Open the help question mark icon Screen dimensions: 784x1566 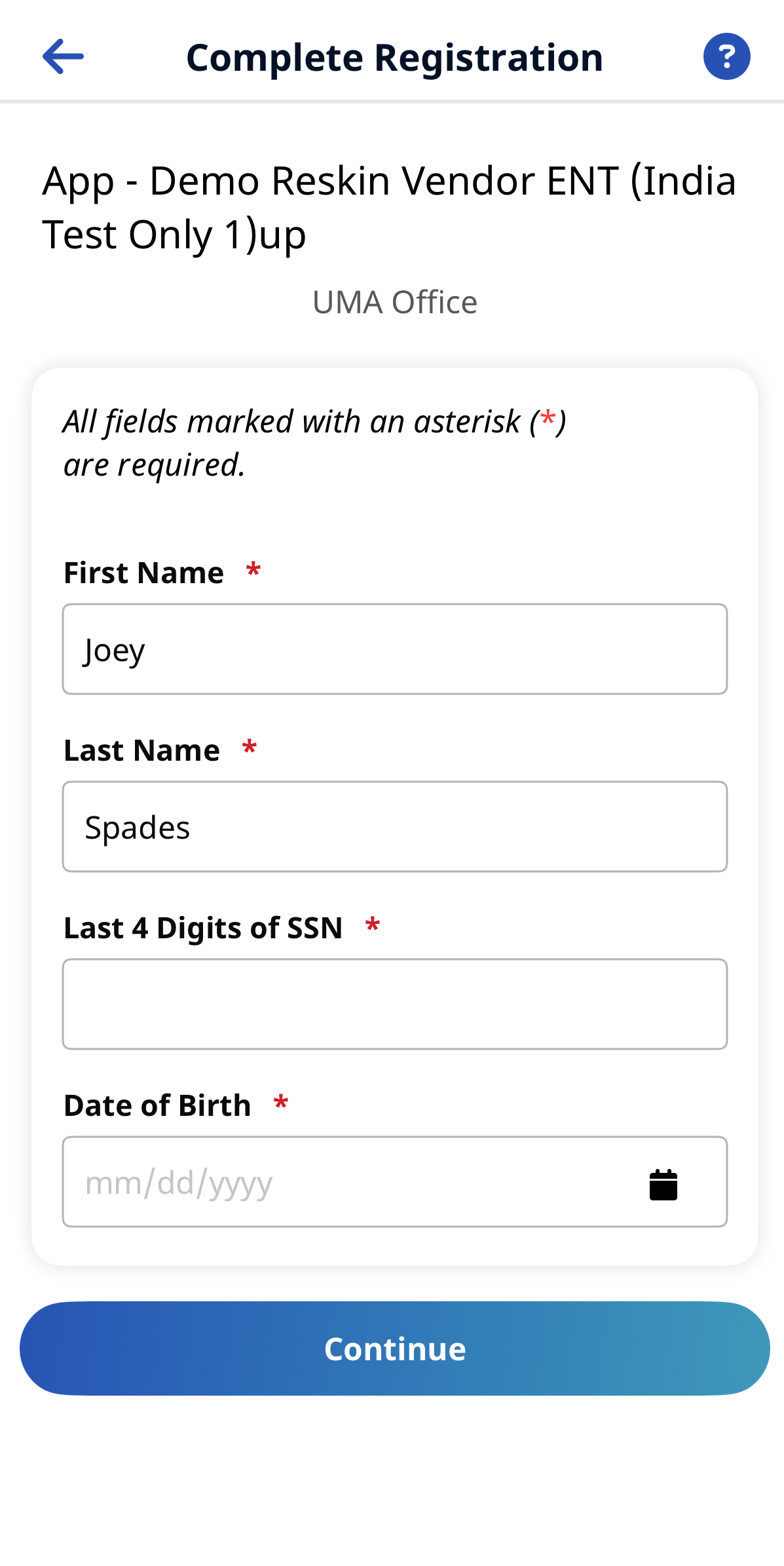(726, 56)
